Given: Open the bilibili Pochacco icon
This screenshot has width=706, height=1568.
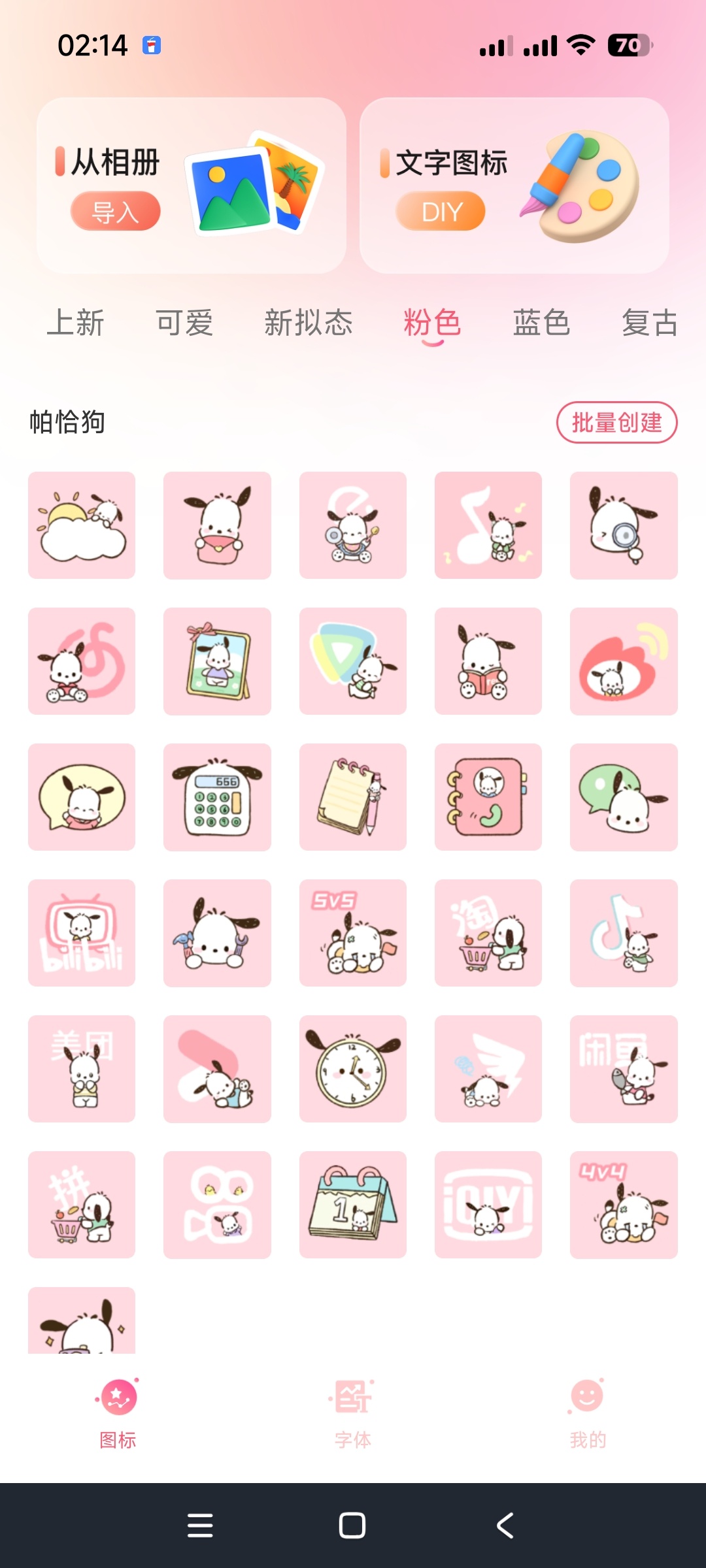Looking at the screenshot, I should [82, 933].
